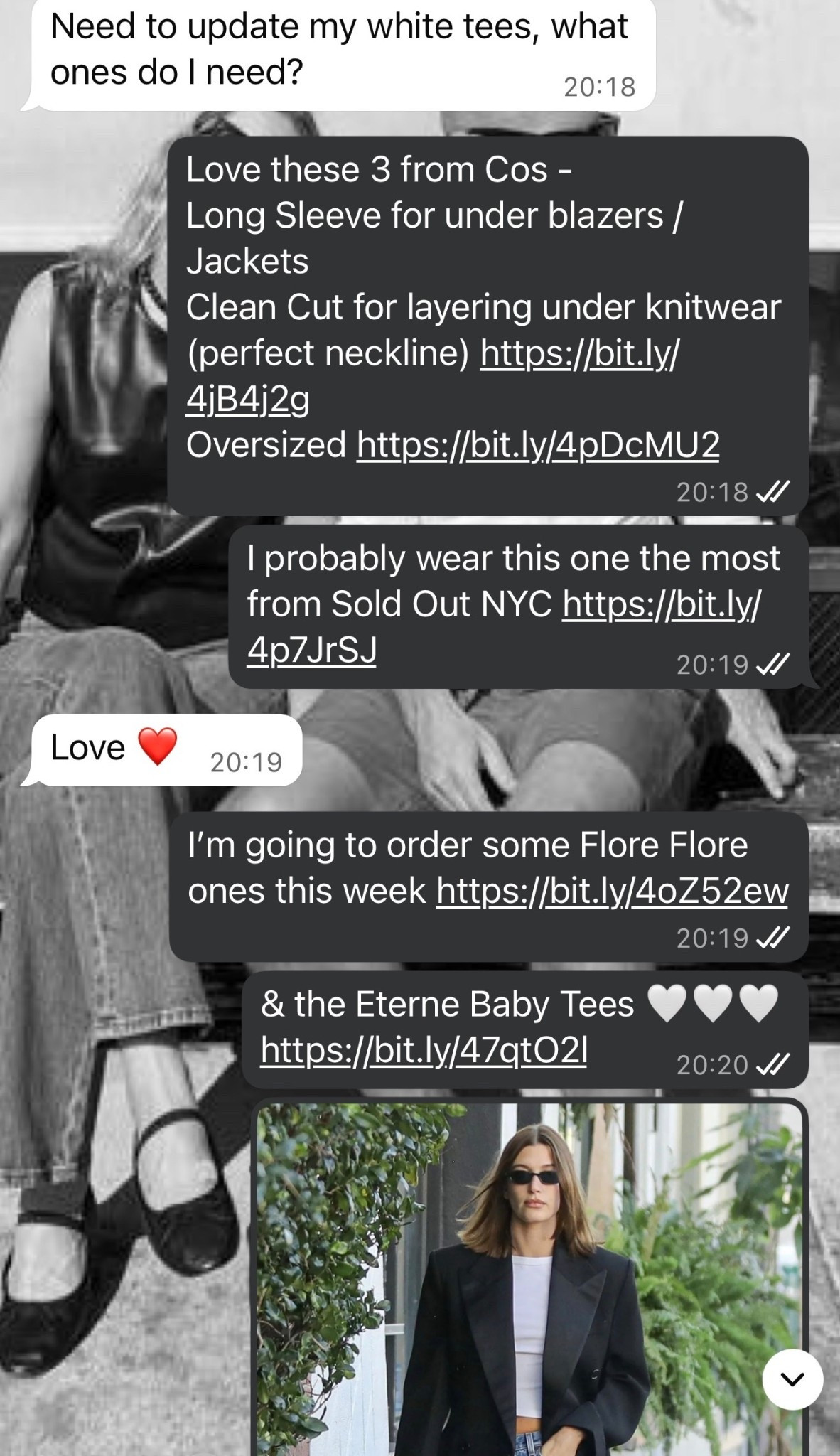Open the Clean Cut bit.ly/4jB4j2g link

[x=579, y=353]
